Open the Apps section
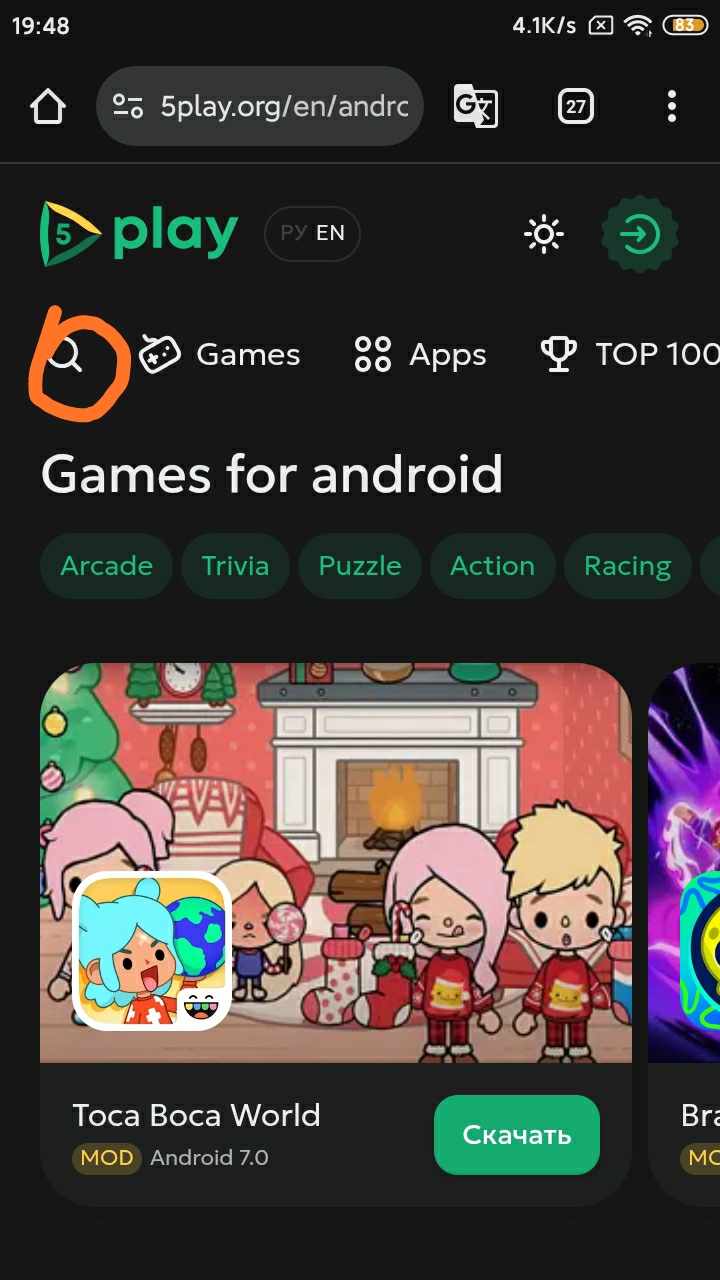 (420, 355)
